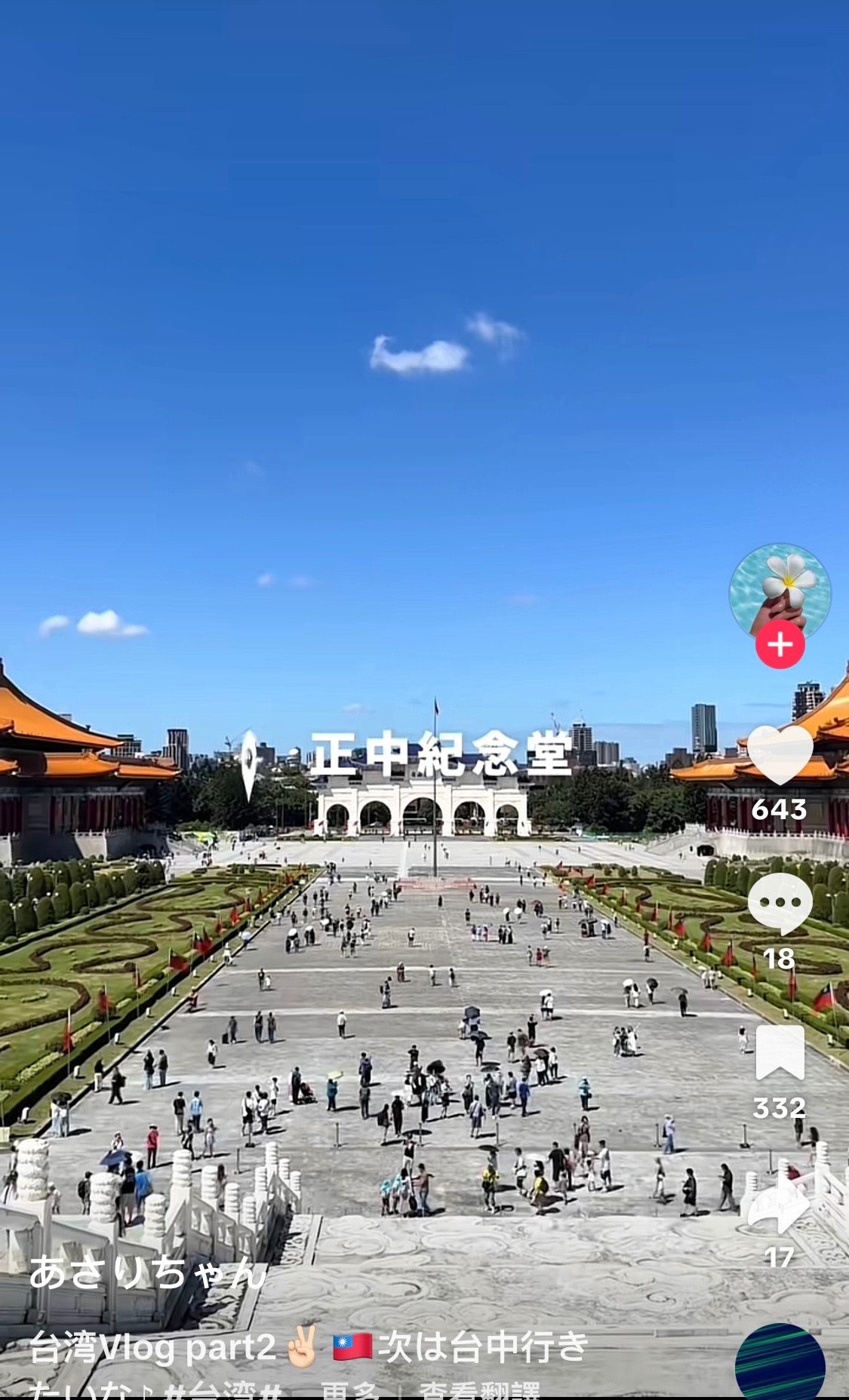Open the username あさりちゃん

coord(148,1273)
